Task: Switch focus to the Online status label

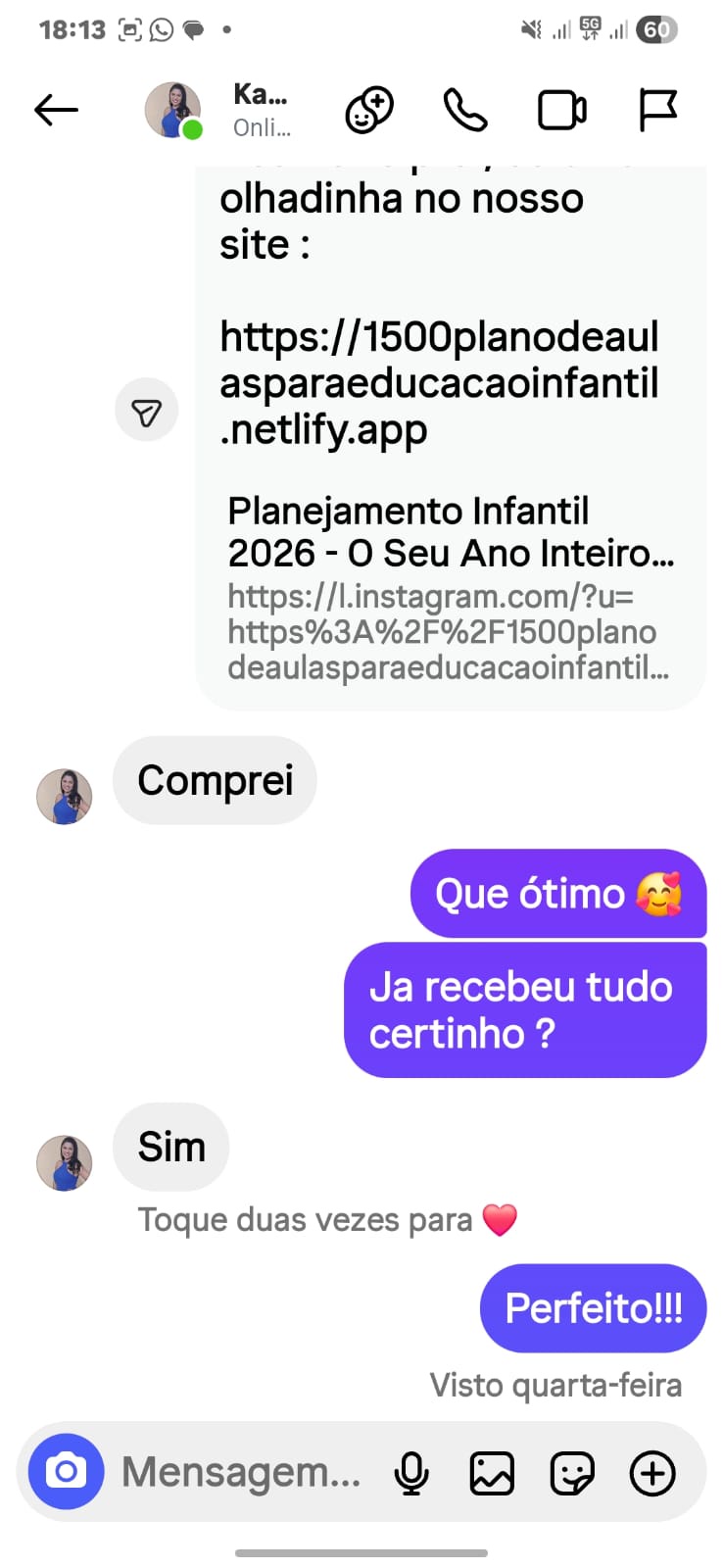Action: [260, 128]
